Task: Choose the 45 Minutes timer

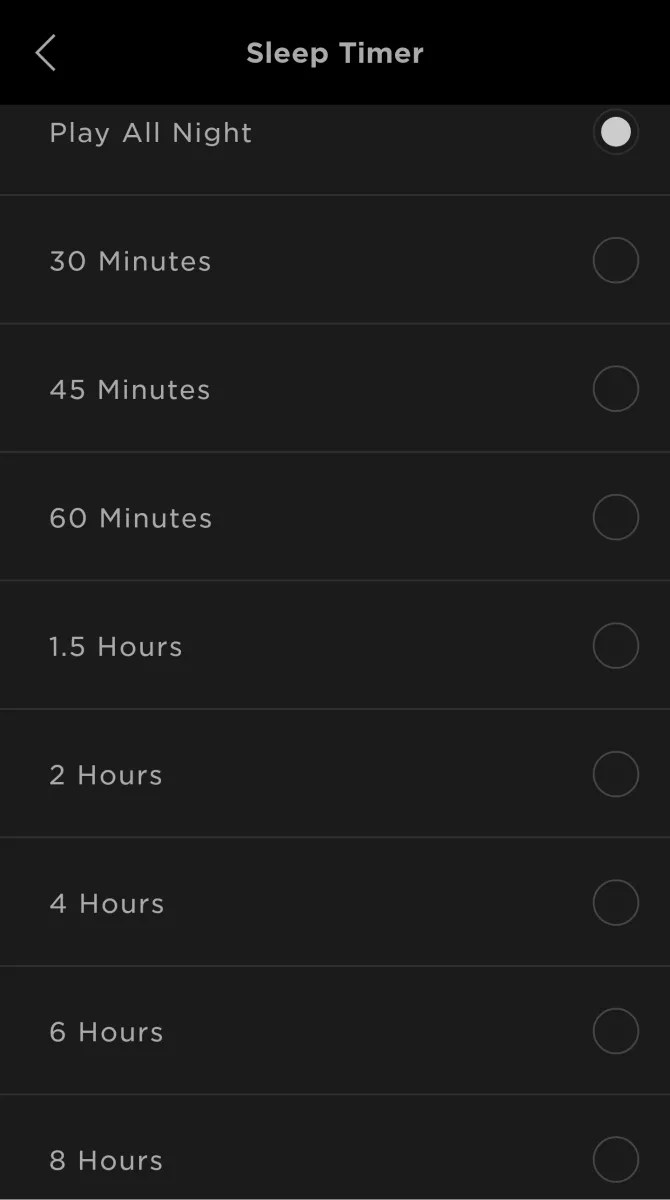Action: click(x=615, y=389)
